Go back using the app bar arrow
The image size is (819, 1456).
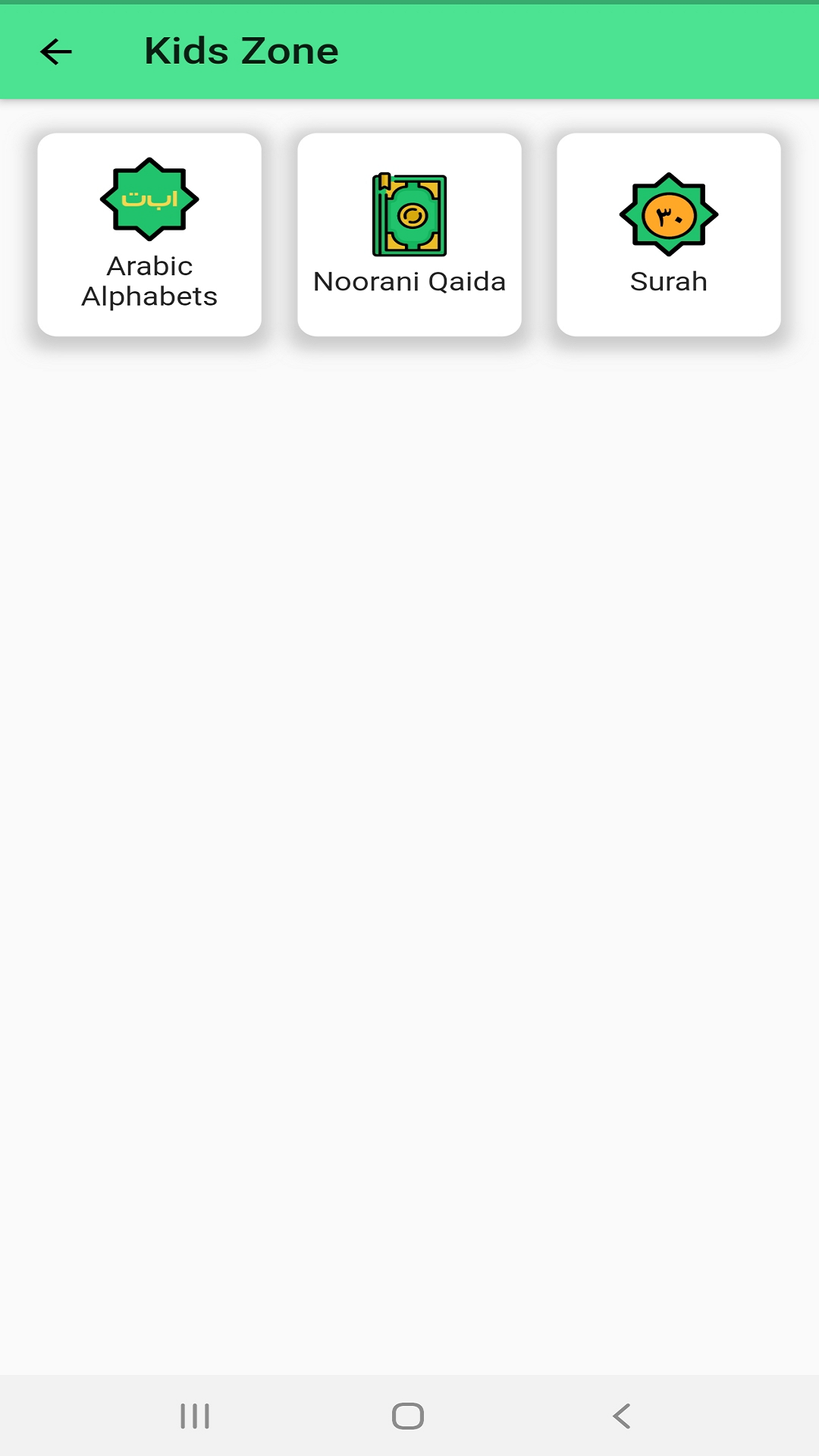(56, 52)
